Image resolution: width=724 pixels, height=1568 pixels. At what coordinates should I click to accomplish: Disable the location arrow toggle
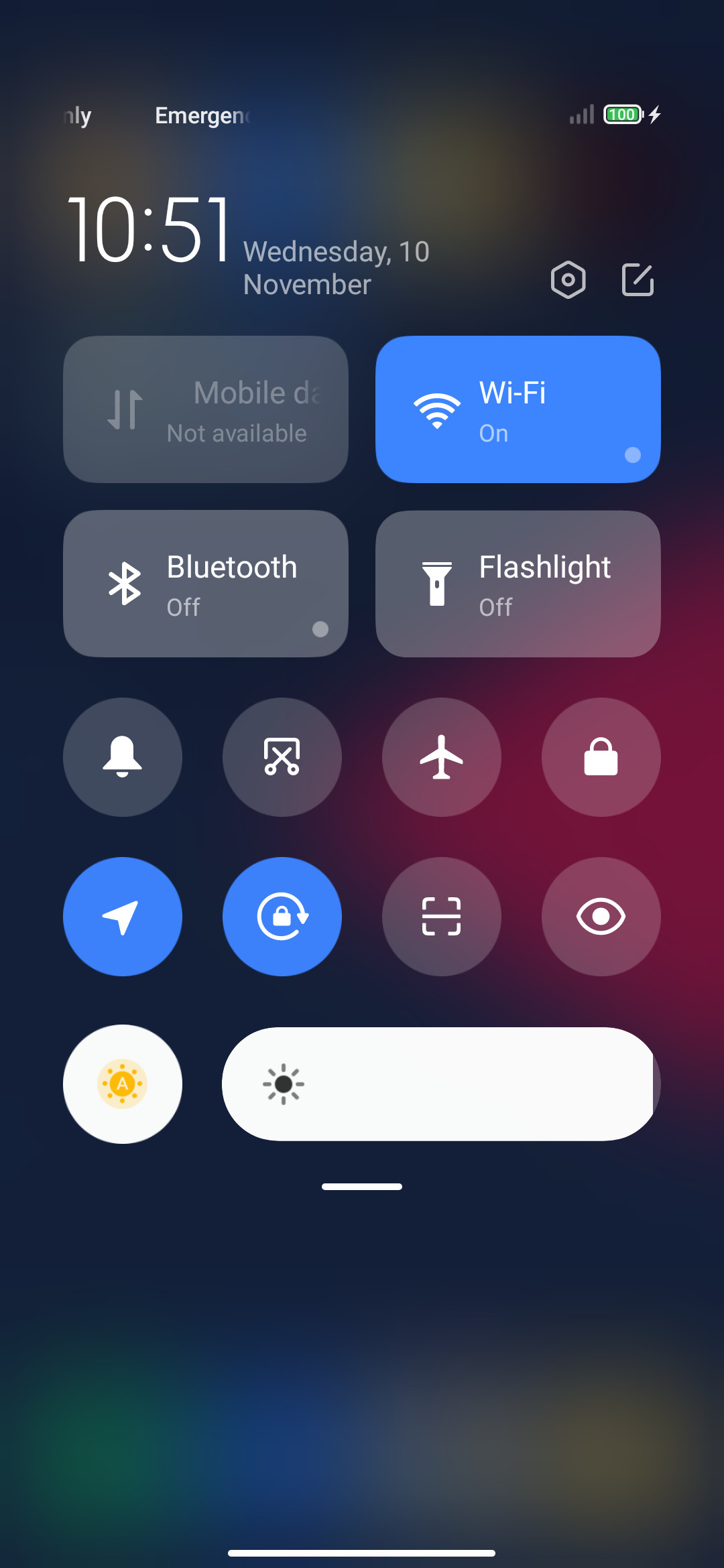point(123,917)
